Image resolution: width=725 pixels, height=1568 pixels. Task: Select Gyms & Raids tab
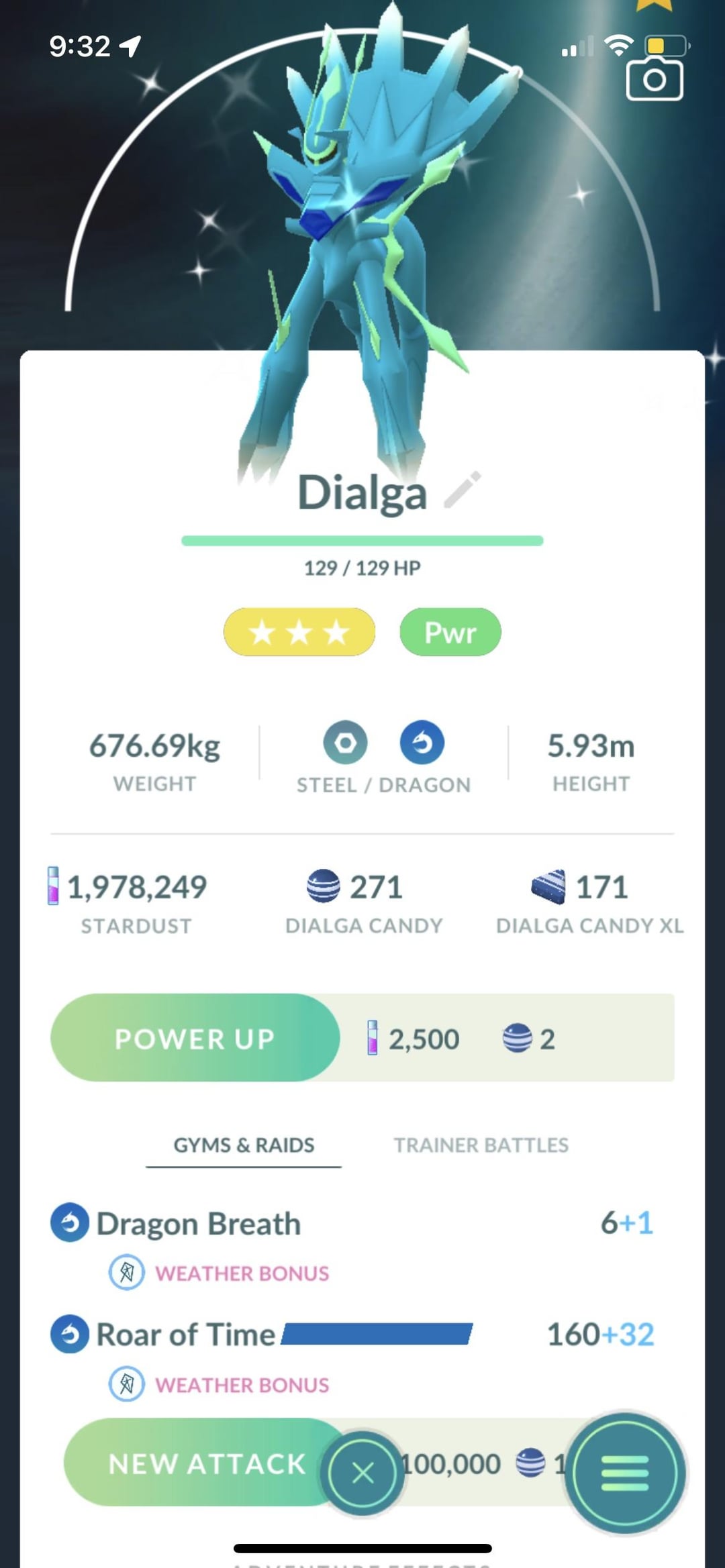(244, 1145)
